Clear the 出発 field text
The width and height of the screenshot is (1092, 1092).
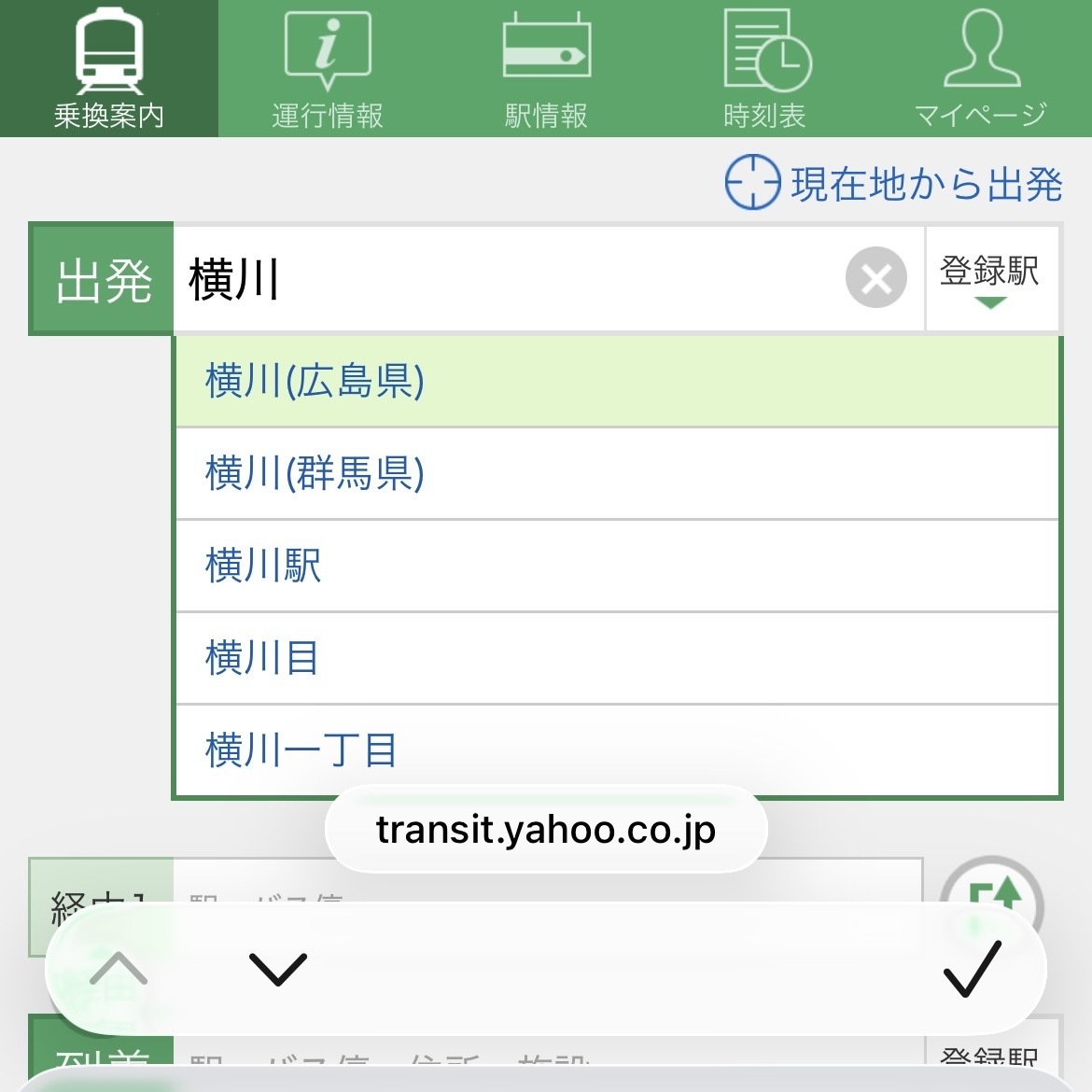pos(875,278)
